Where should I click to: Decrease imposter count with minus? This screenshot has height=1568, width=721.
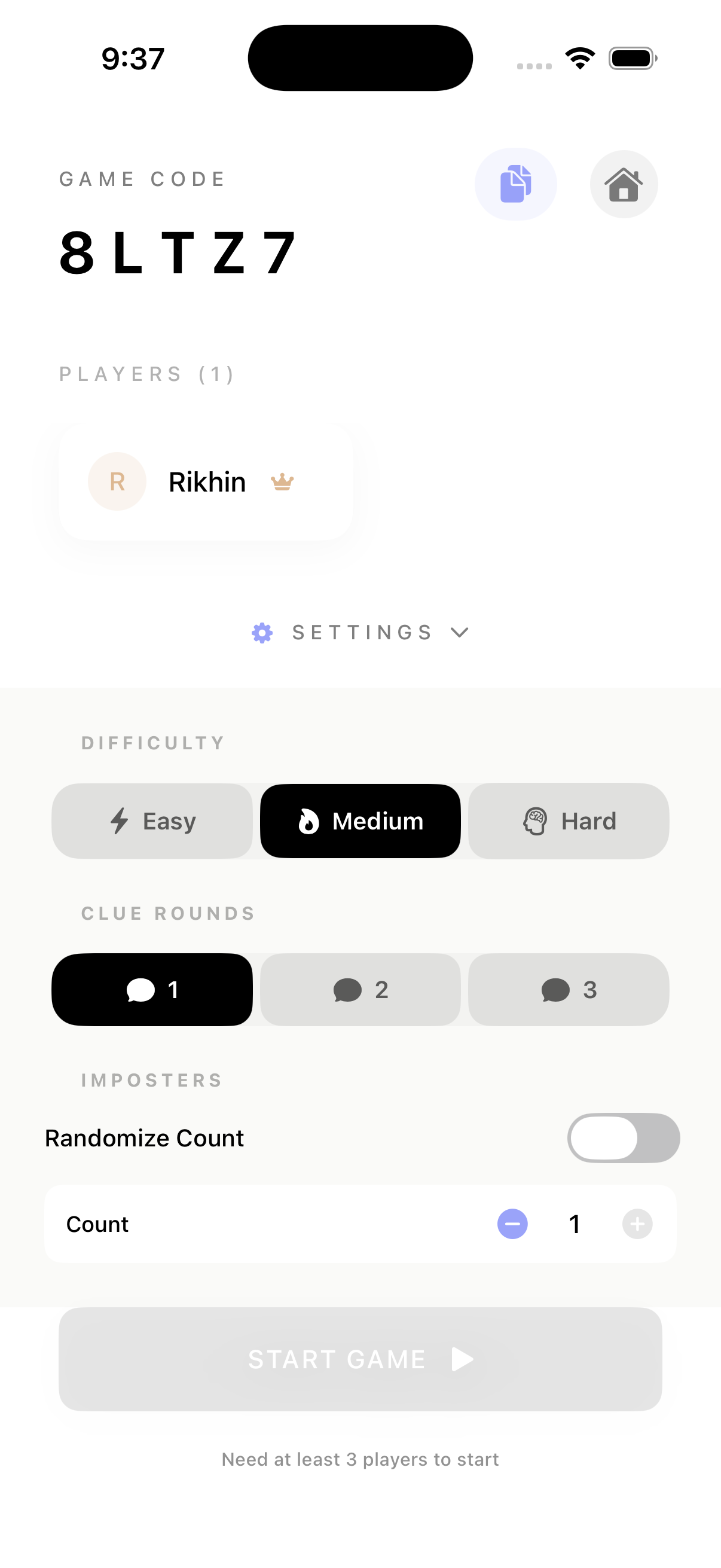(512, 1224)
